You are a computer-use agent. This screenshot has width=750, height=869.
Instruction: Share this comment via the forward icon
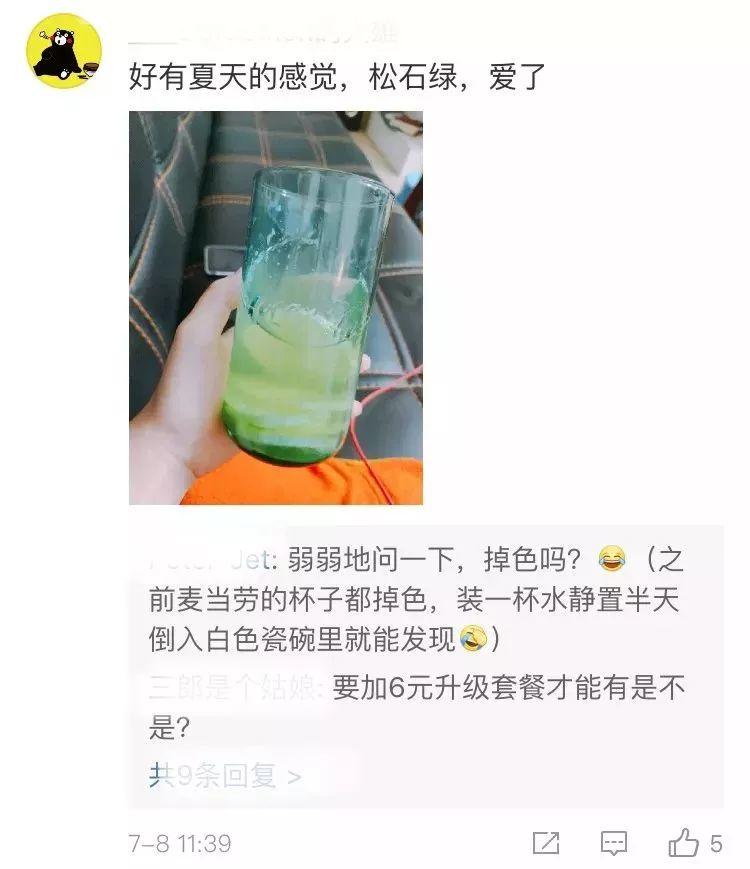546,843
